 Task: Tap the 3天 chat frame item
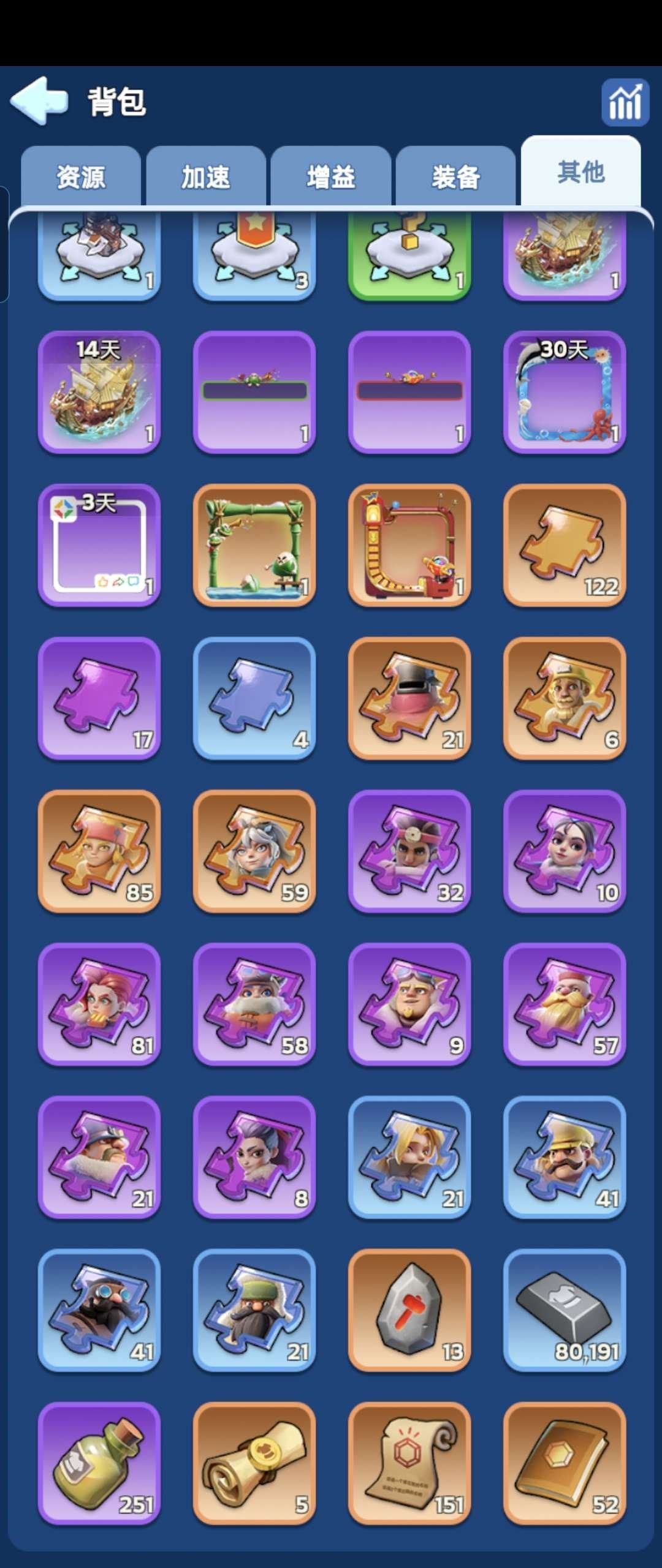pos(99,545)
